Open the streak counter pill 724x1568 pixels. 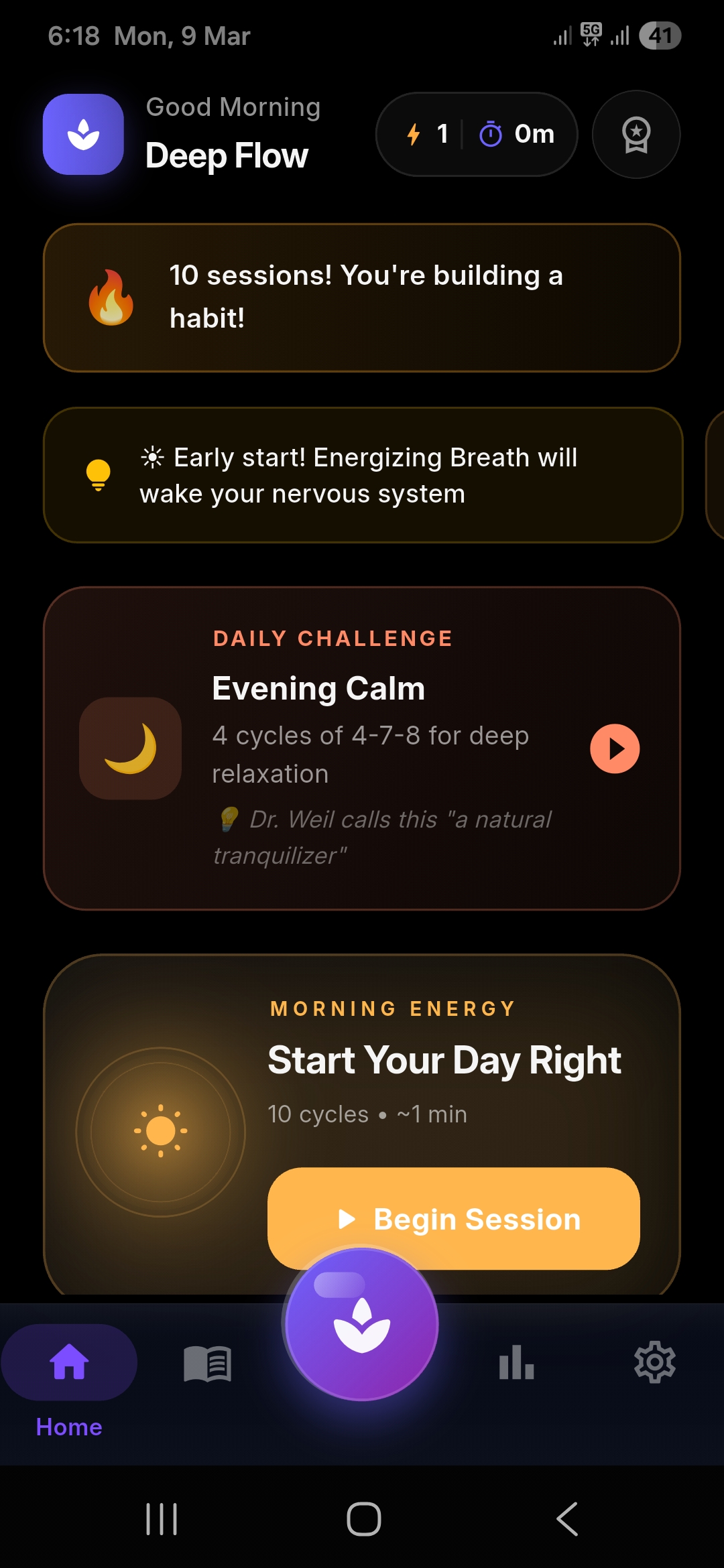477,134
